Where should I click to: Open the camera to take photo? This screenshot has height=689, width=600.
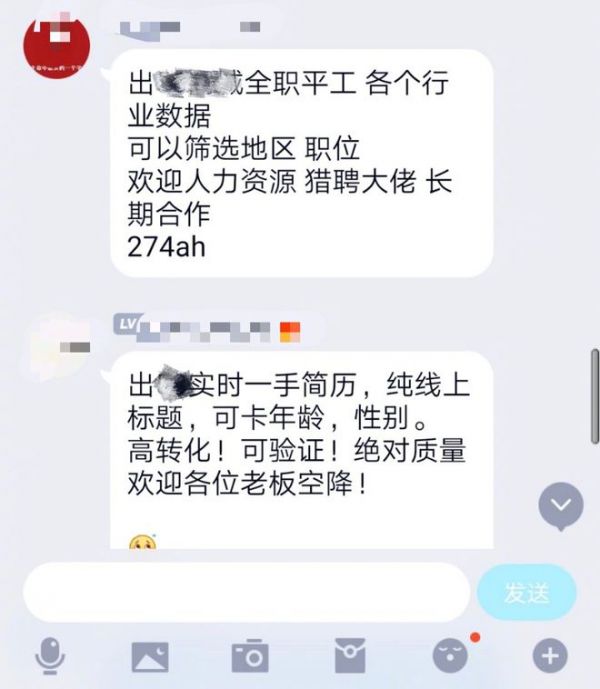point(250,656)
